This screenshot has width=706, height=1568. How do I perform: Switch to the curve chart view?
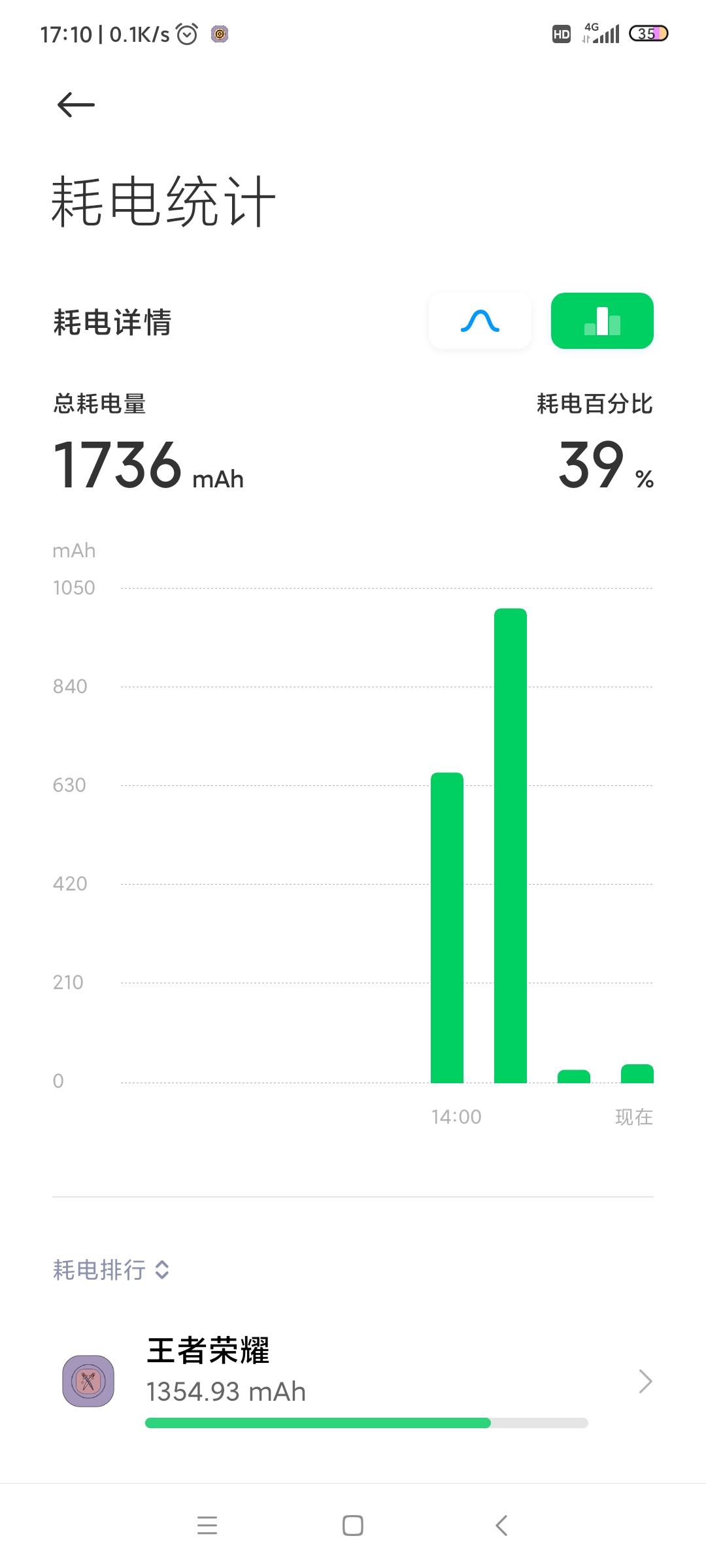pyautogui.click(x=480, y=321)
